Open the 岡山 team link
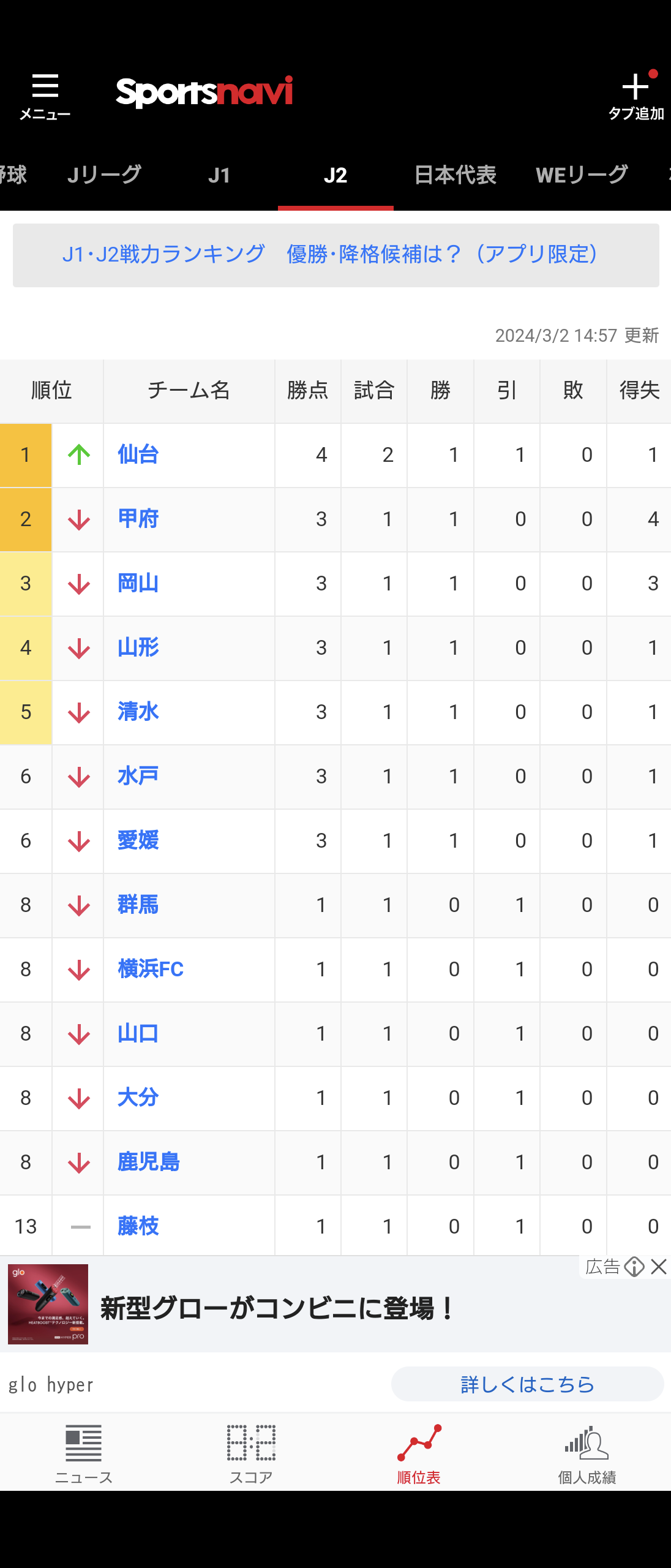Image resolution: width=671 pixels, height=1568 pixels. 138,583
